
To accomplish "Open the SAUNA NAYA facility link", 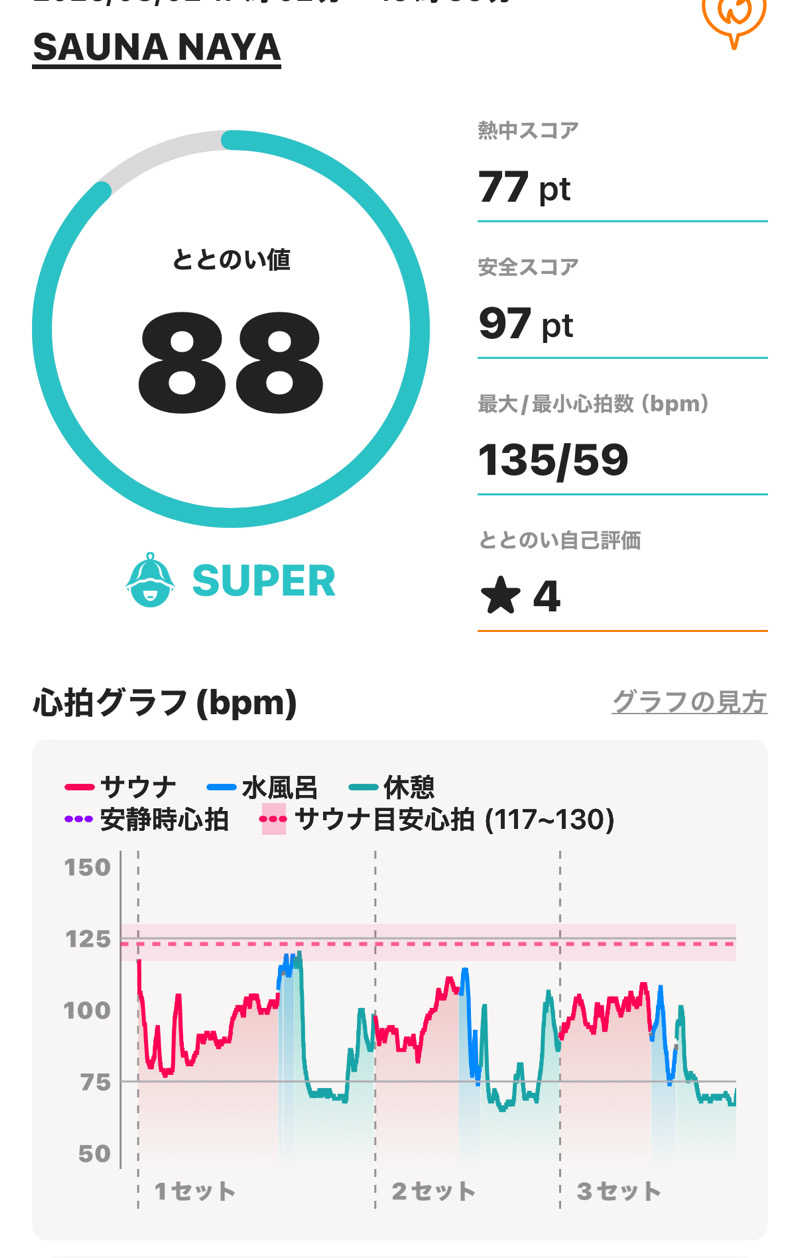I will click(157, 48).
